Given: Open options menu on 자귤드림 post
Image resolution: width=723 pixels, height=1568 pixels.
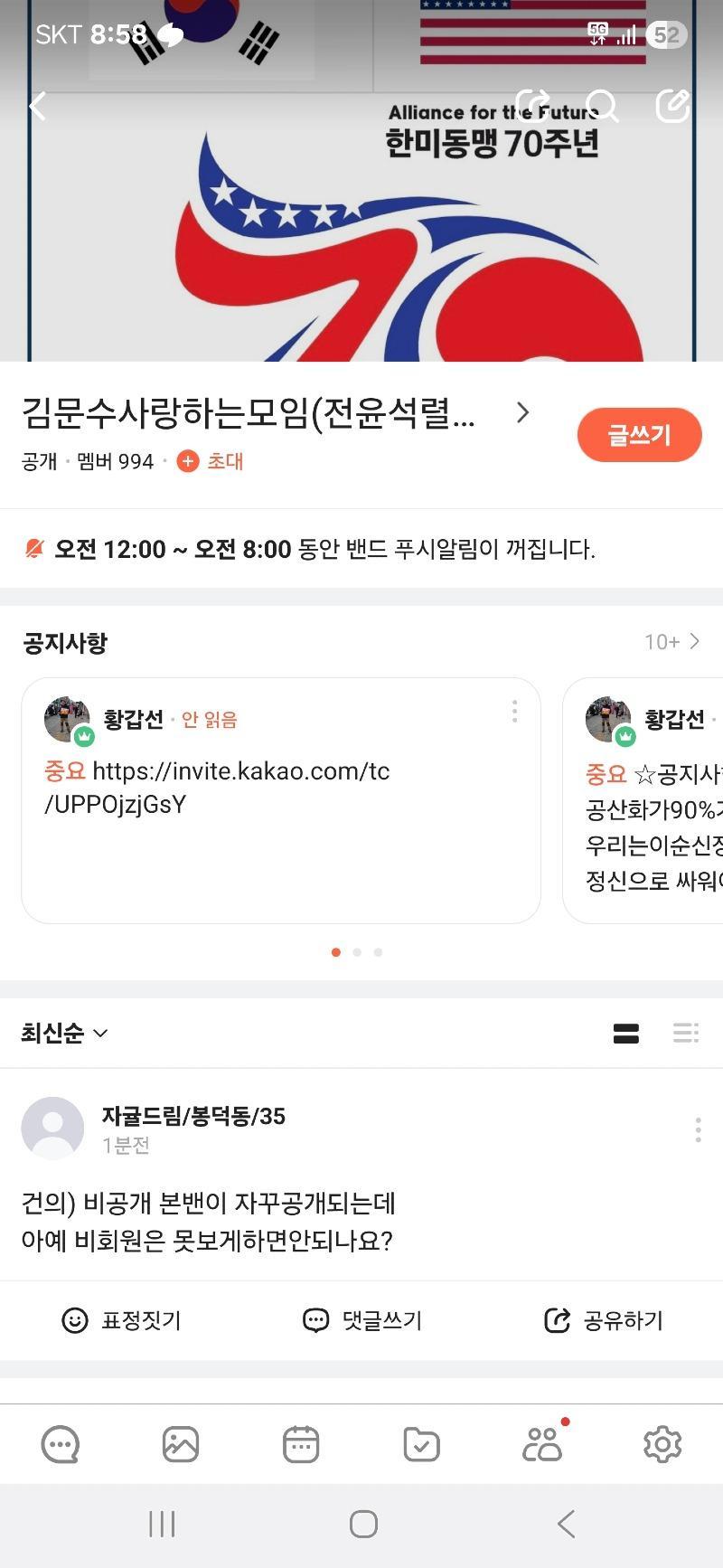Looking at the screenshot, I should (x=697, y=1129).
